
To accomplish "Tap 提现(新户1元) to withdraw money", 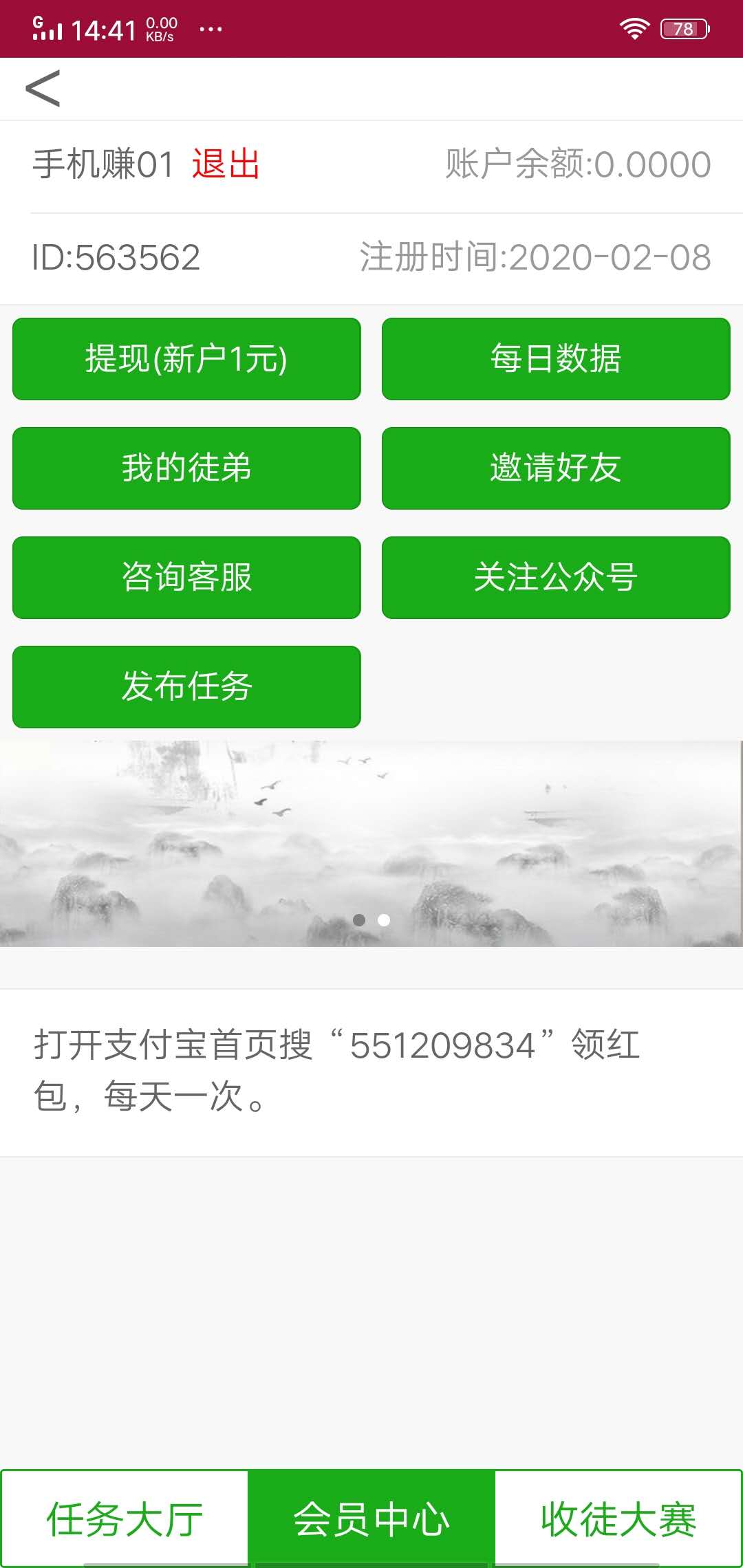I will coord(186,358).
